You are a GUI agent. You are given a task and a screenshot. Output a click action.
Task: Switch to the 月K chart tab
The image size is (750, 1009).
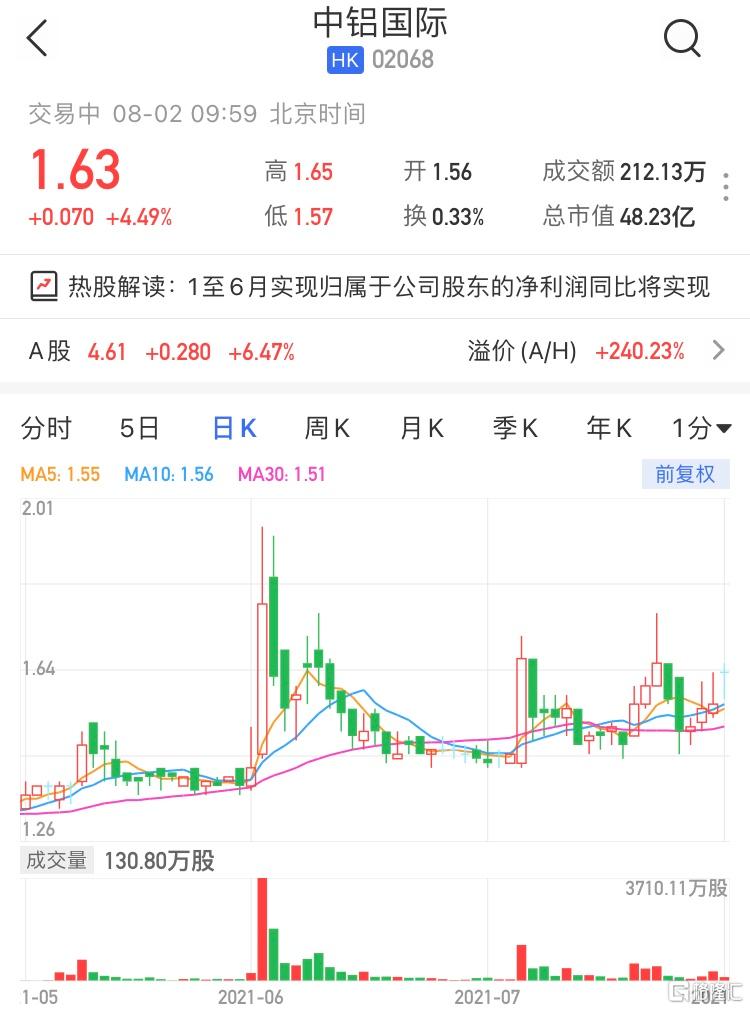pyautogui.click(x=421, y=429)
